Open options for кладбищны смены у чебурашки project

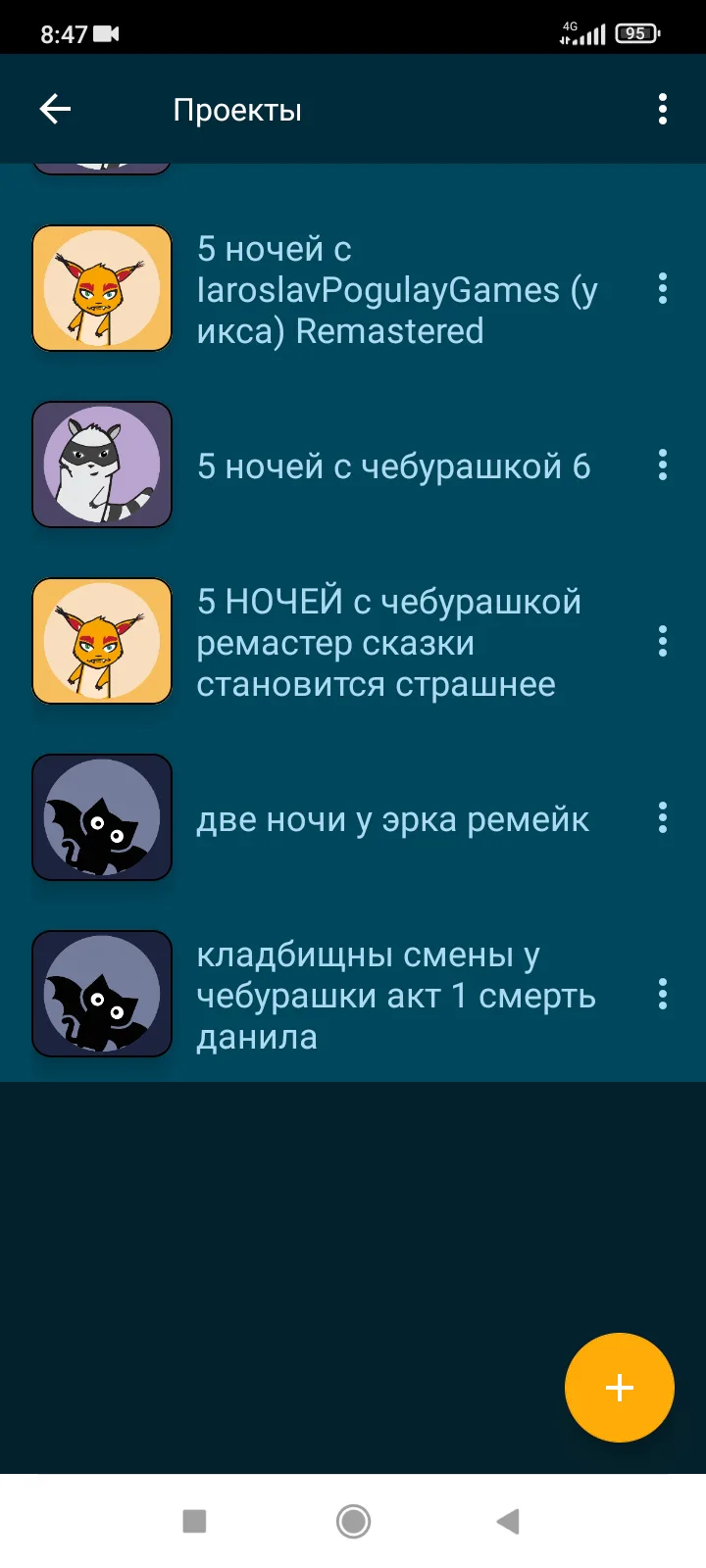tap(663, 994)
